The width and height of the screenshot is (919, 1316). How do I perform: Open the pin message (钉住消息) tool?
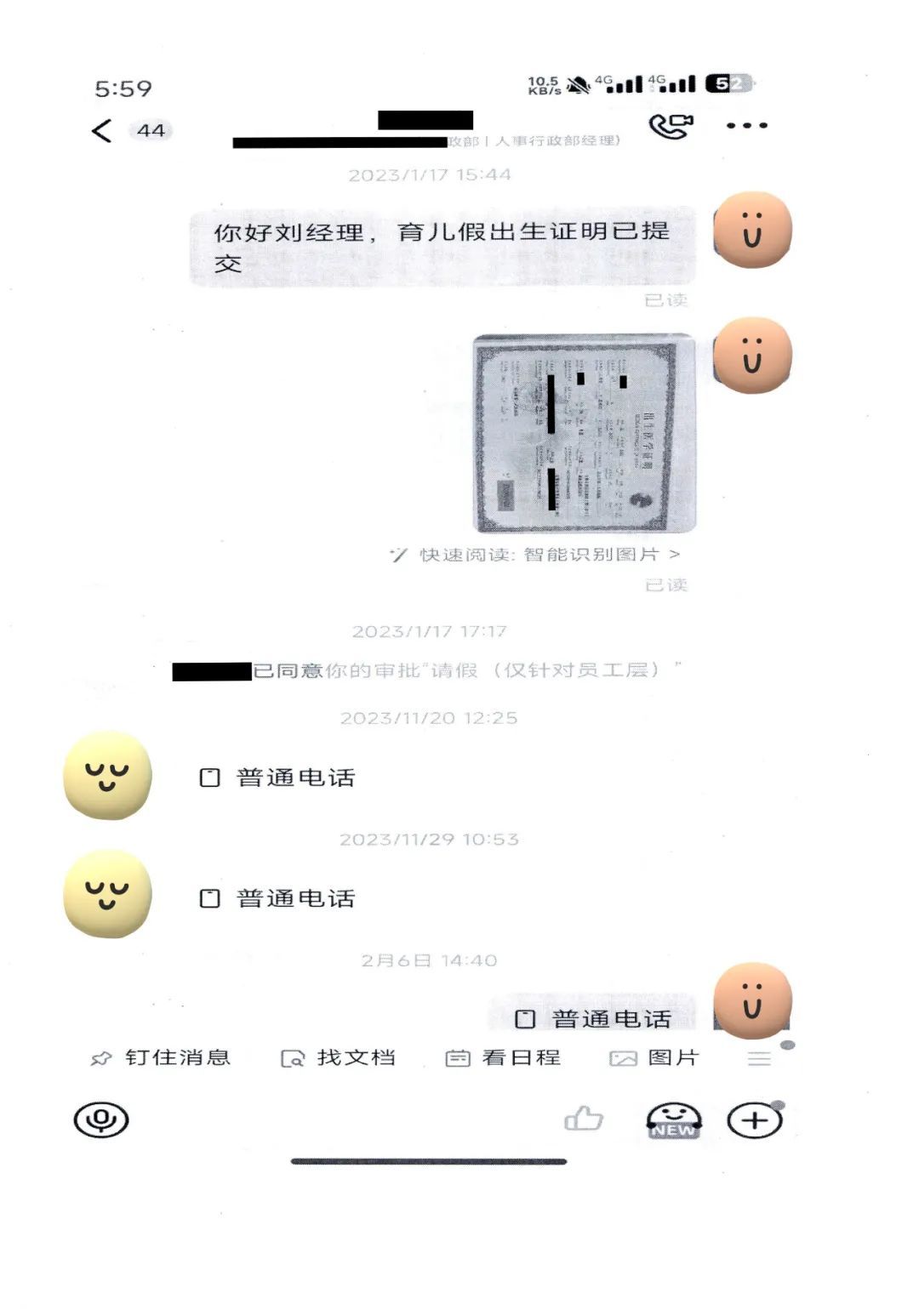point(160,1057)
